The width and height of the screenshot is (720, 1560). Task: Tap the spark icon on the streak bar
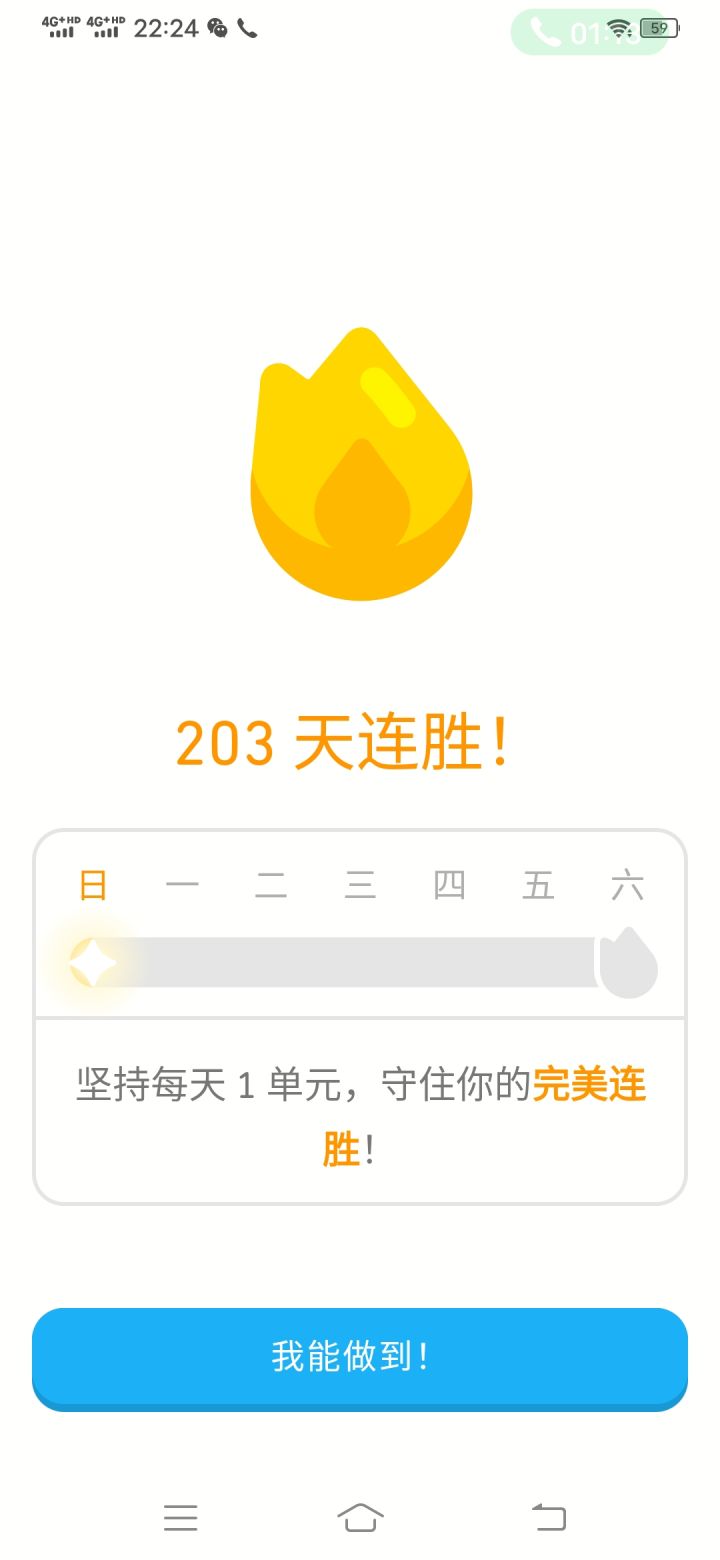pyautogui.click(x=93, y=963)
